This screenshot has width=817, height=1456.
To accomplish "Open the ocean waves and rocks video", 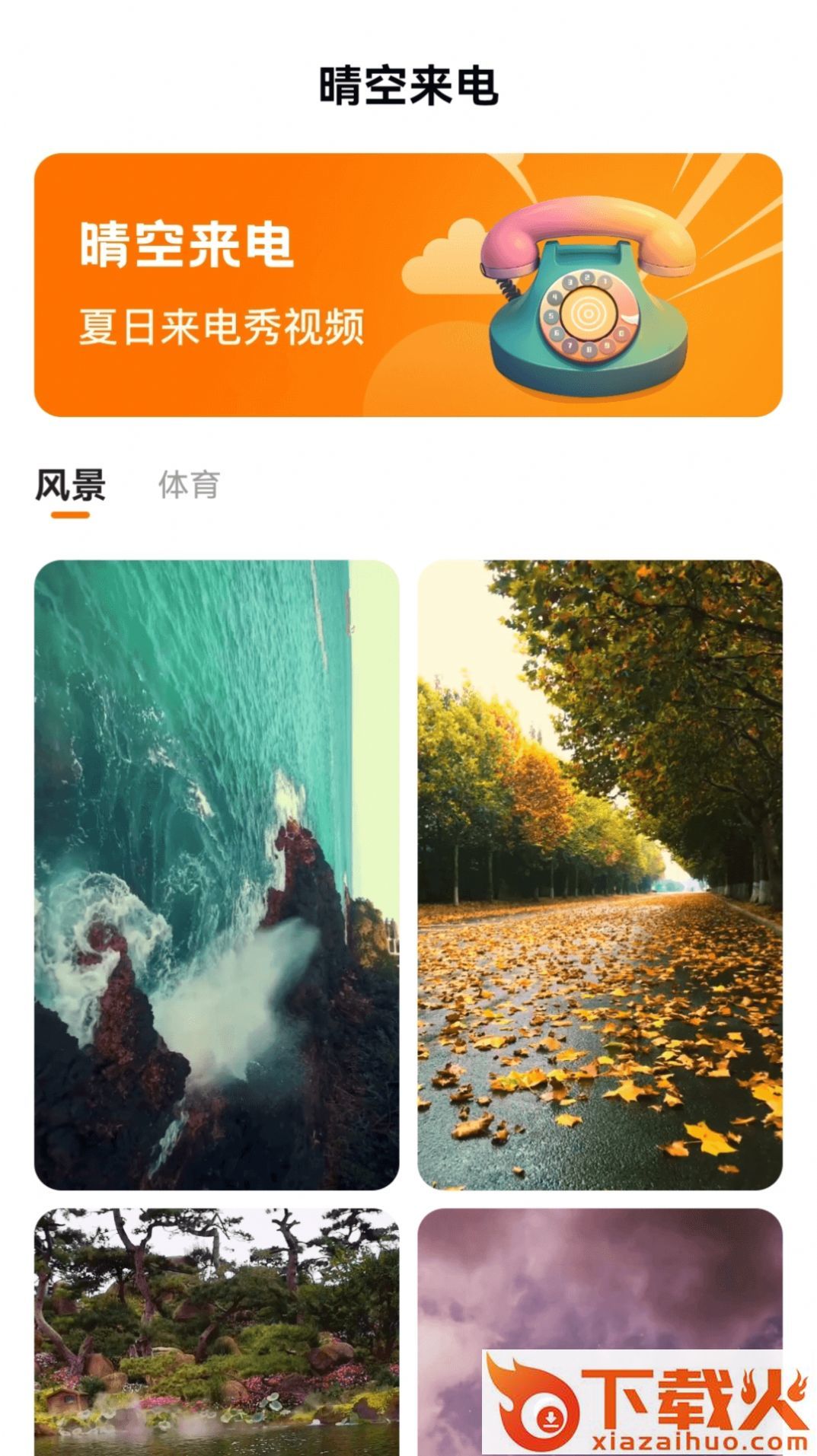I will tap(216, 875).
